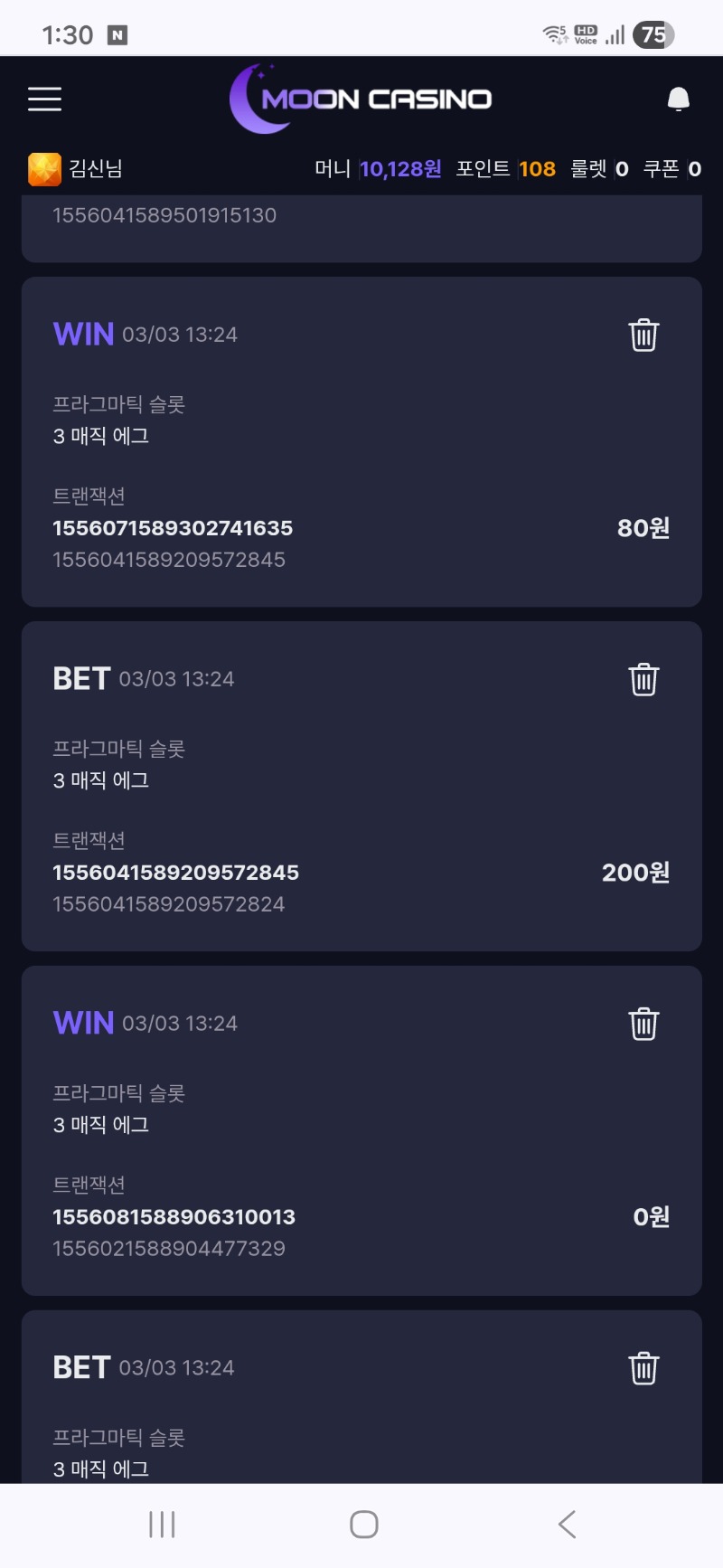Screen dimensions: 723x1568
Task: Tap the Android back button
Action: [567, 1524]
